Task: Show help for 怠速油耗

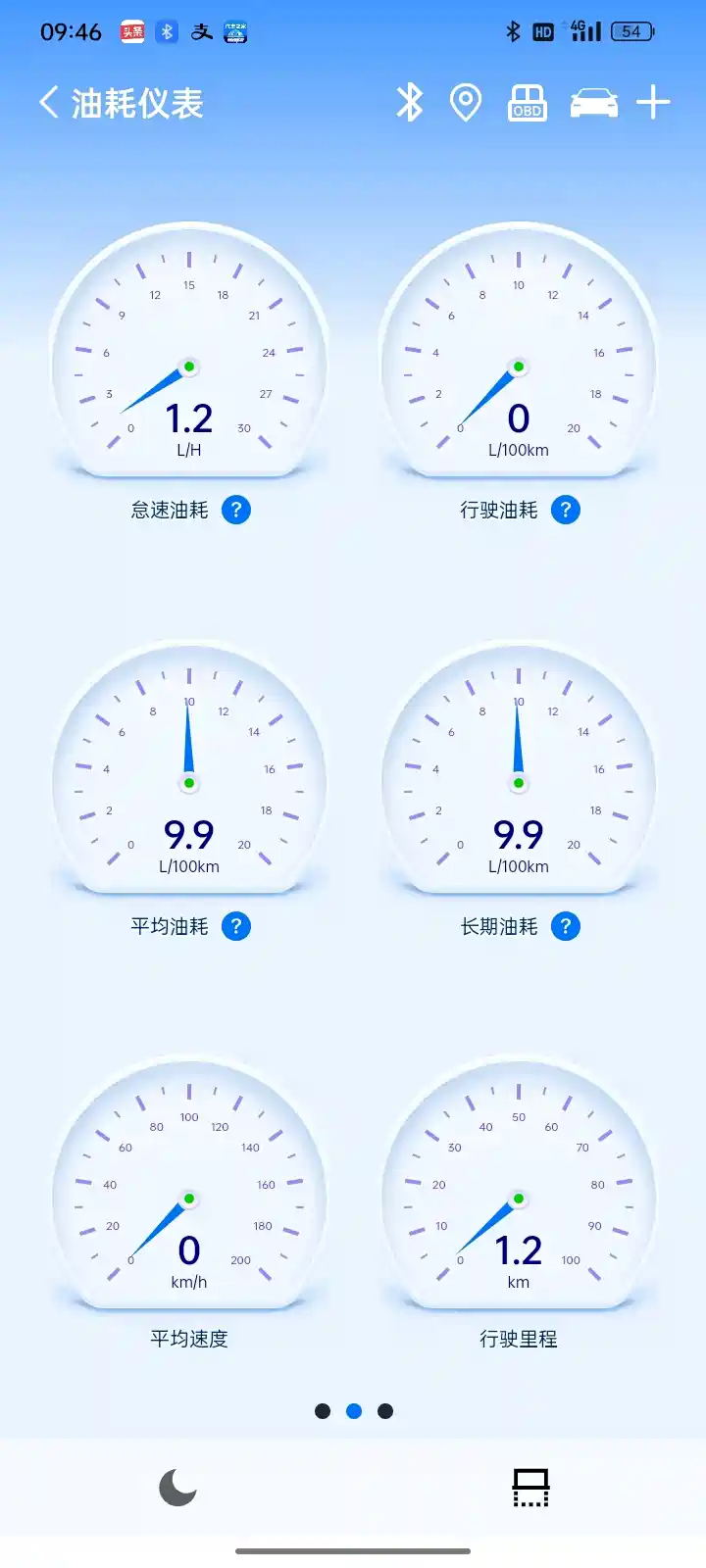Action: pos(236,510)
